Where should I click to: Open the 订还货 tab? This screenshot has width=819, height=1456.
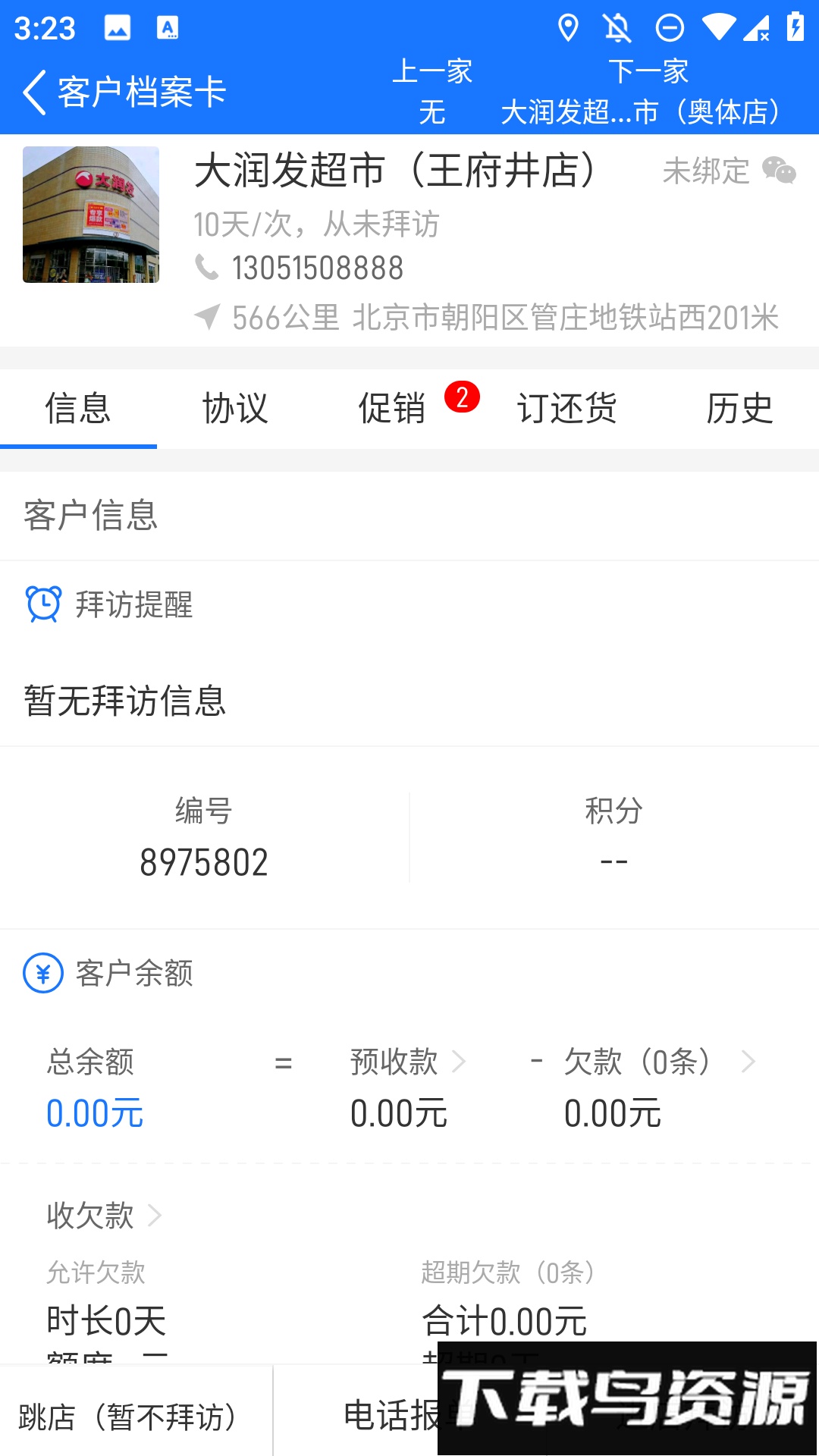tap(567, 408)
